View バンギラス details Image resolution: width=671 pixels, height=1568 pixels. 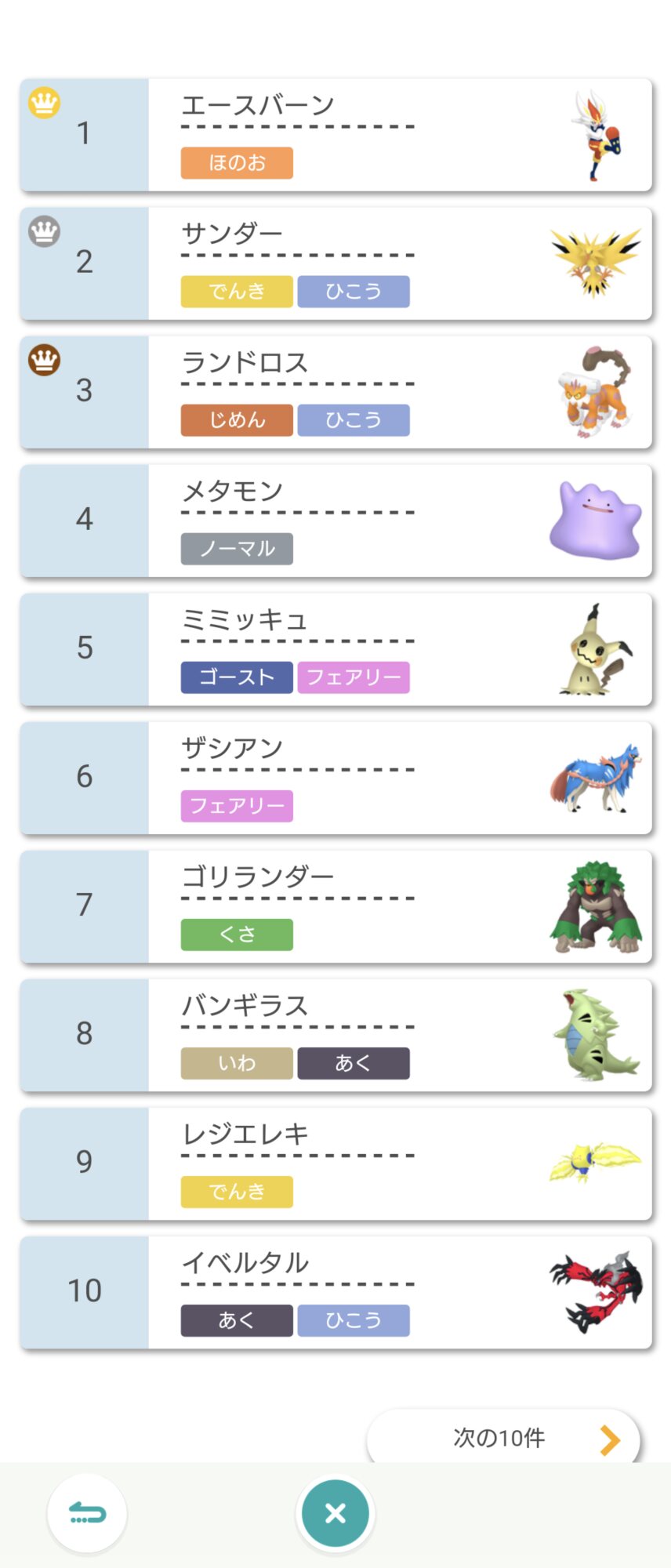pos(335,1035)
